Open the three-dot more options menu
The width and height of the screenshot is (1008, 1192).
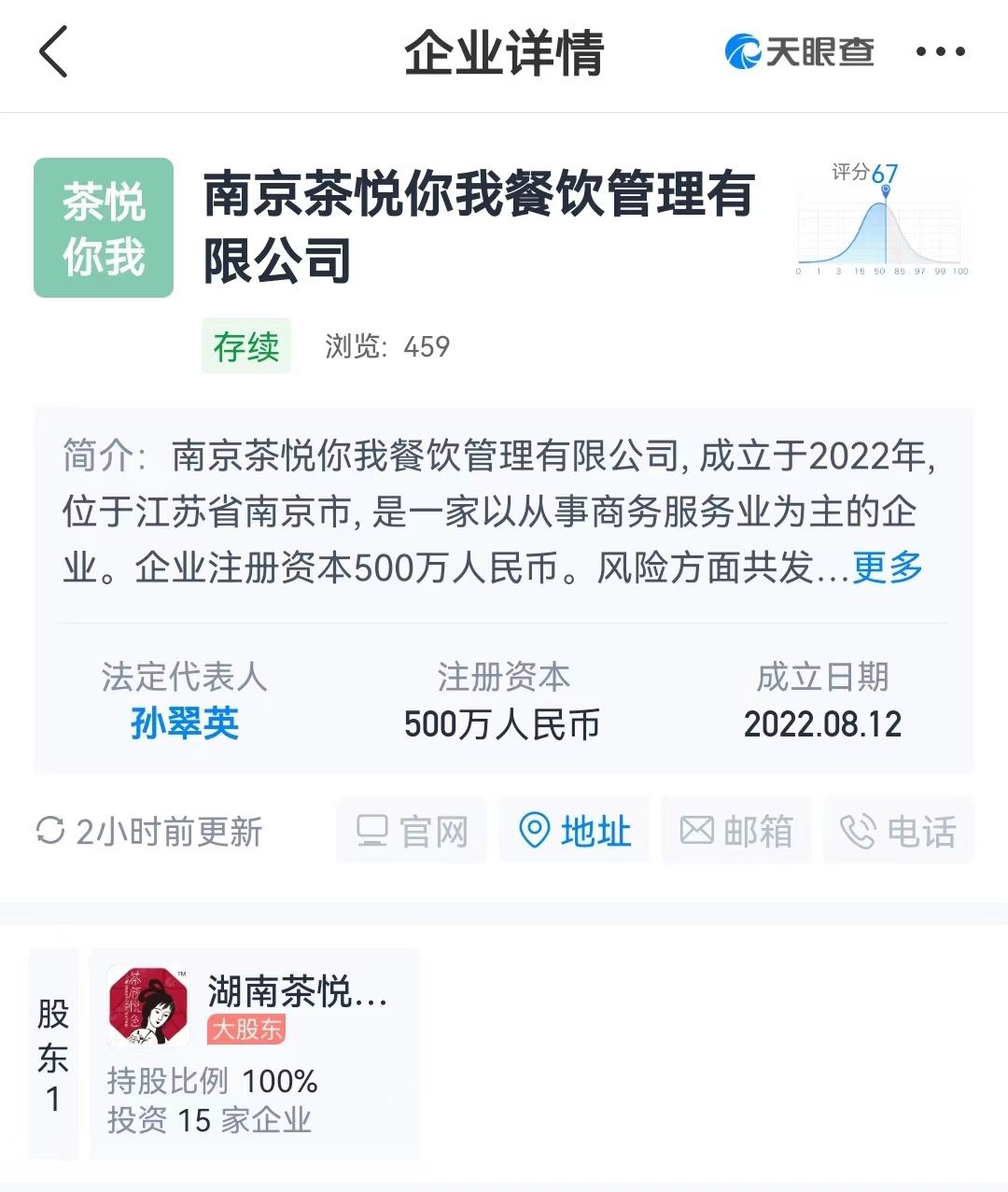tap(940, 53)
